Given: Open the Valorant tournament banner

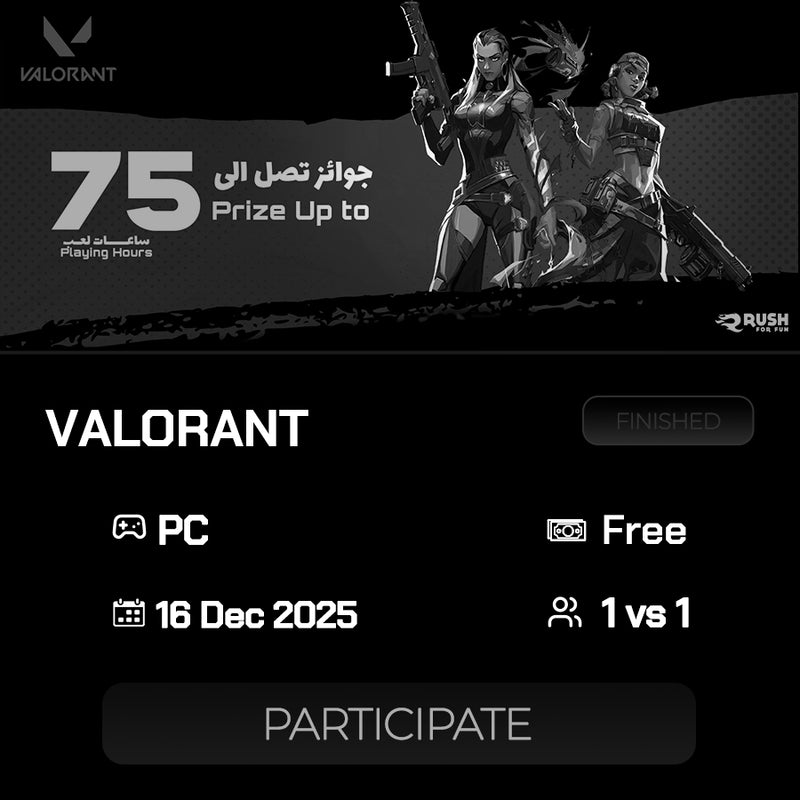Looking at the screenshot, I should tap(400, 175).
